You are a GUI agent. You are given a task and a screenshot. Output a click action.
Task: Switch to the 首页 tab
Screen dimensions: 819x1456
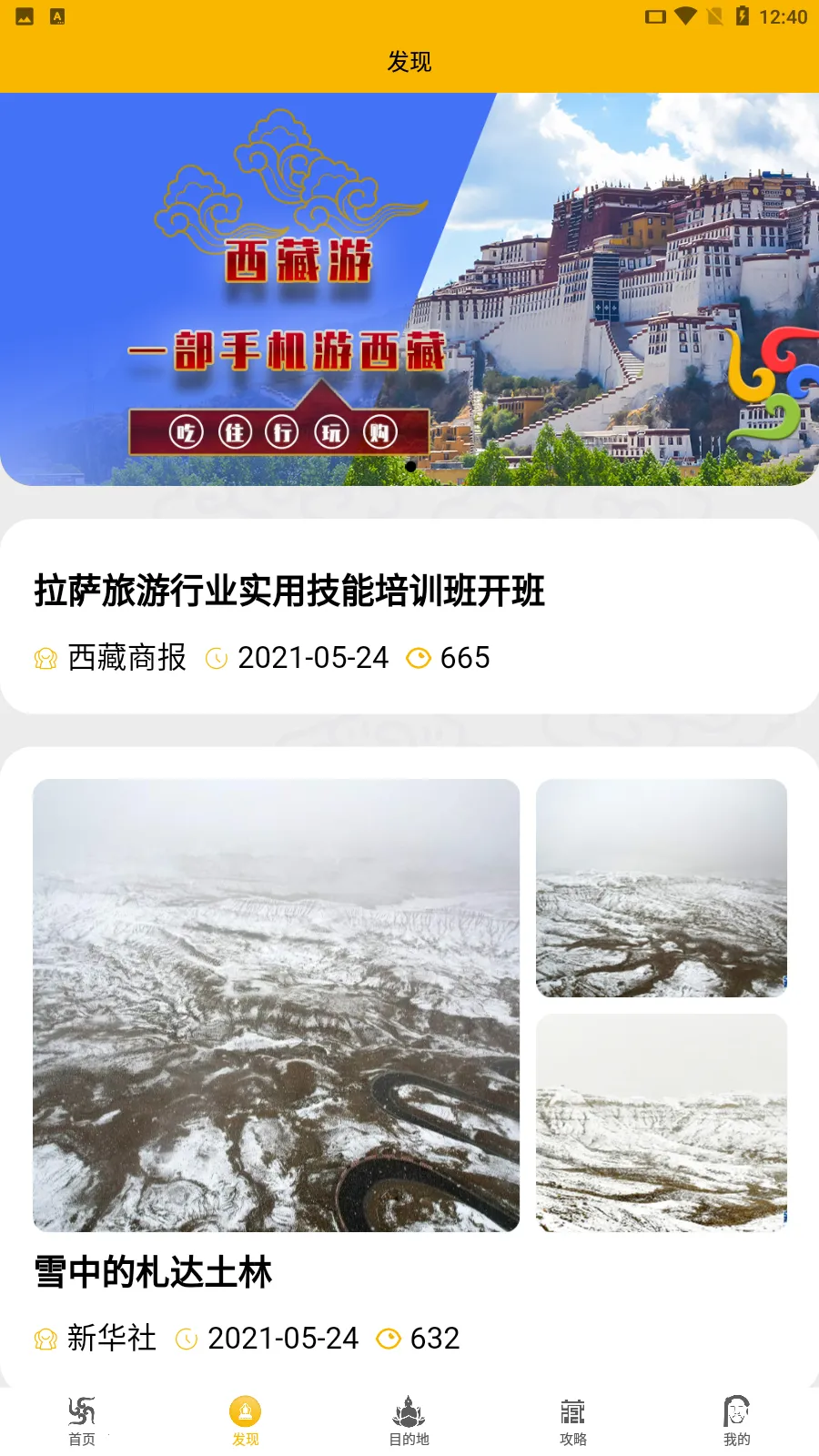point(82,1421)
